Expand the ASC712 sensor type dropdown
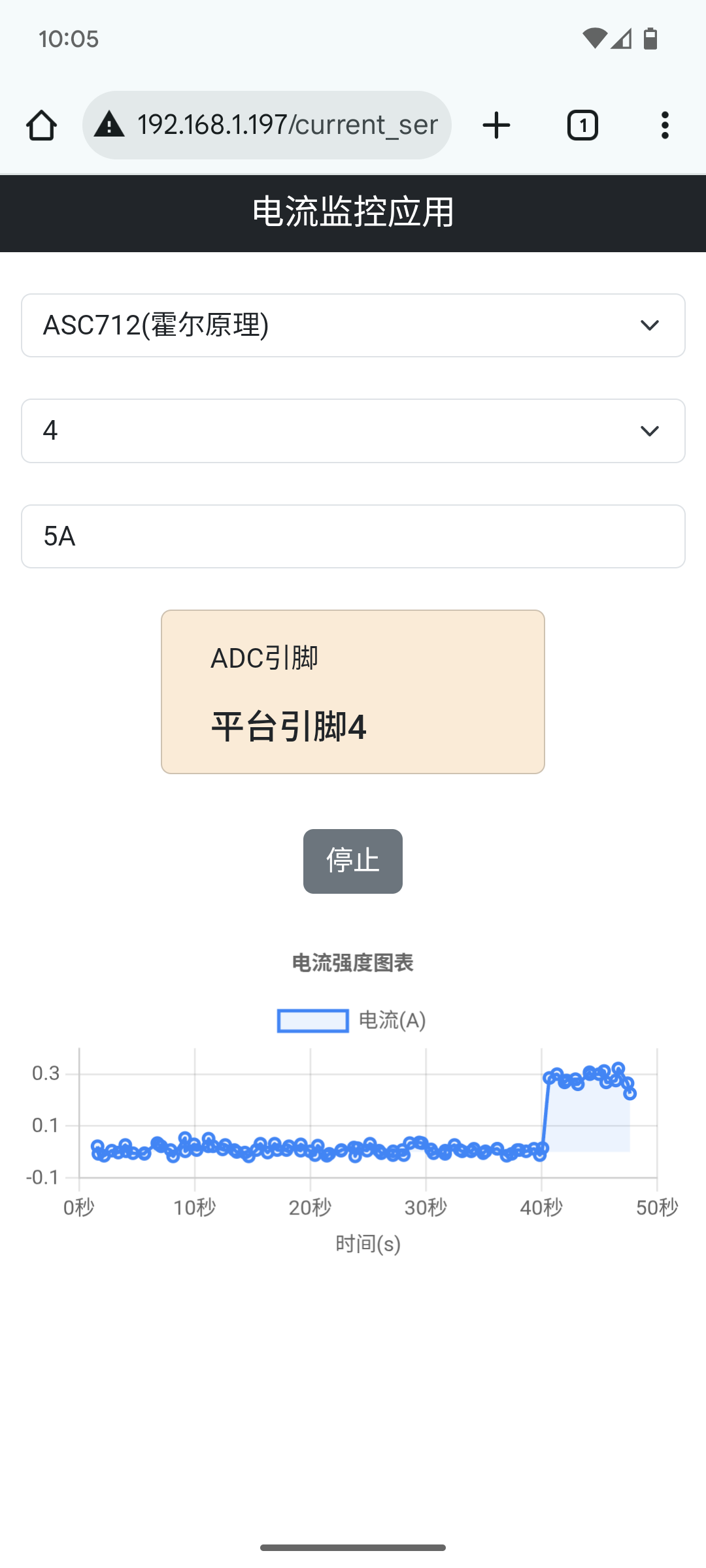The height and width of the screenshot is (1568, 706). (x=353, y=325)
